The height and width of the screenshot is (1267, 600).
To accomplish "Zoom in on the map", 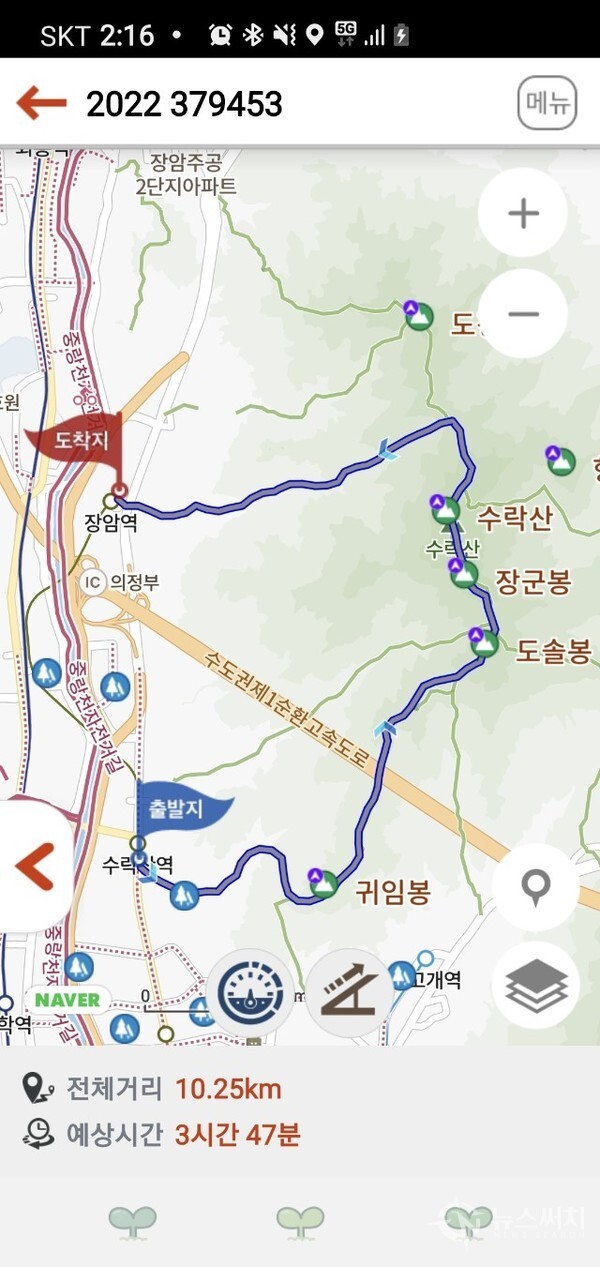I will coord(523,213).
